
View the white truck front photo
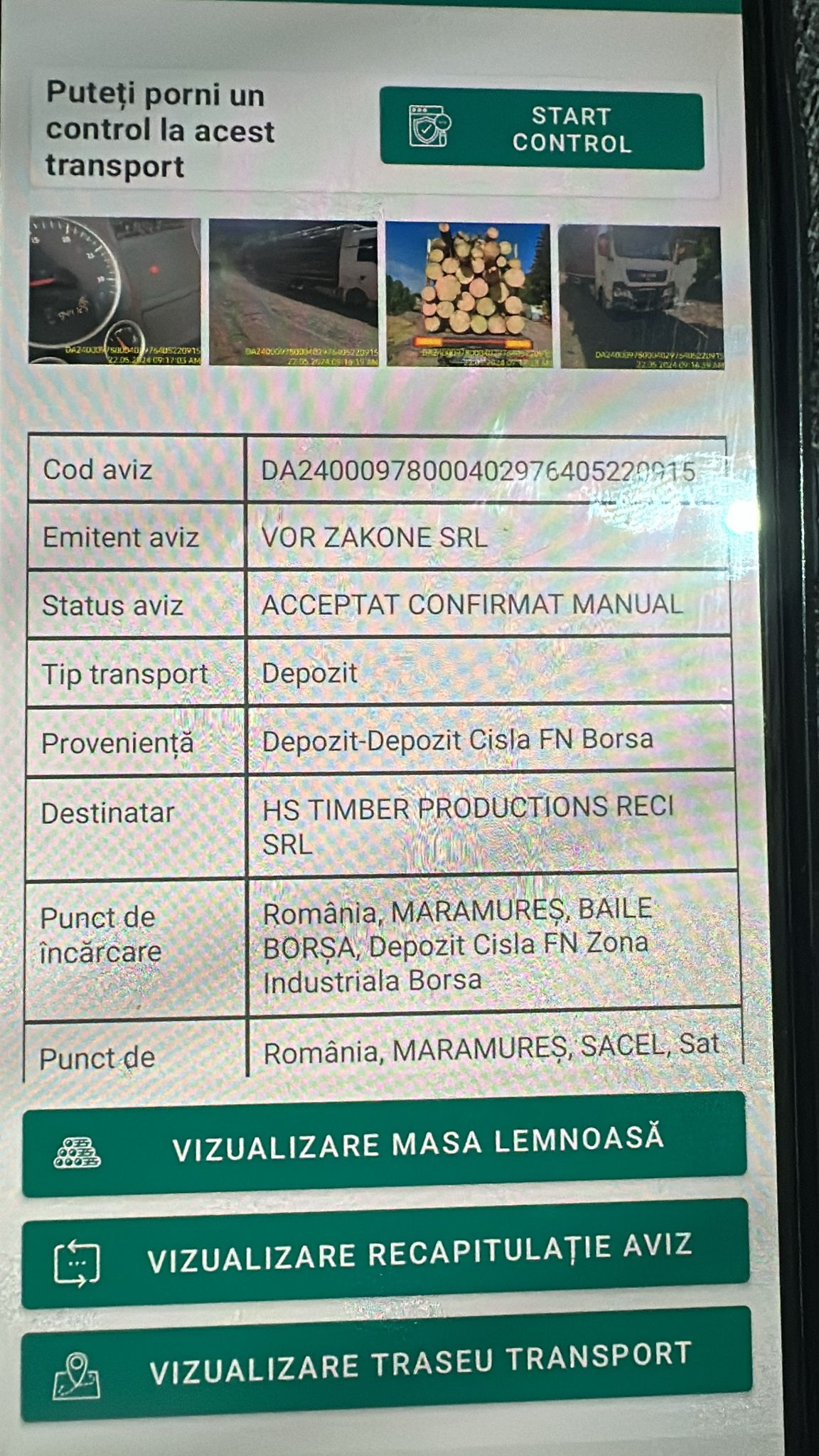641,297
